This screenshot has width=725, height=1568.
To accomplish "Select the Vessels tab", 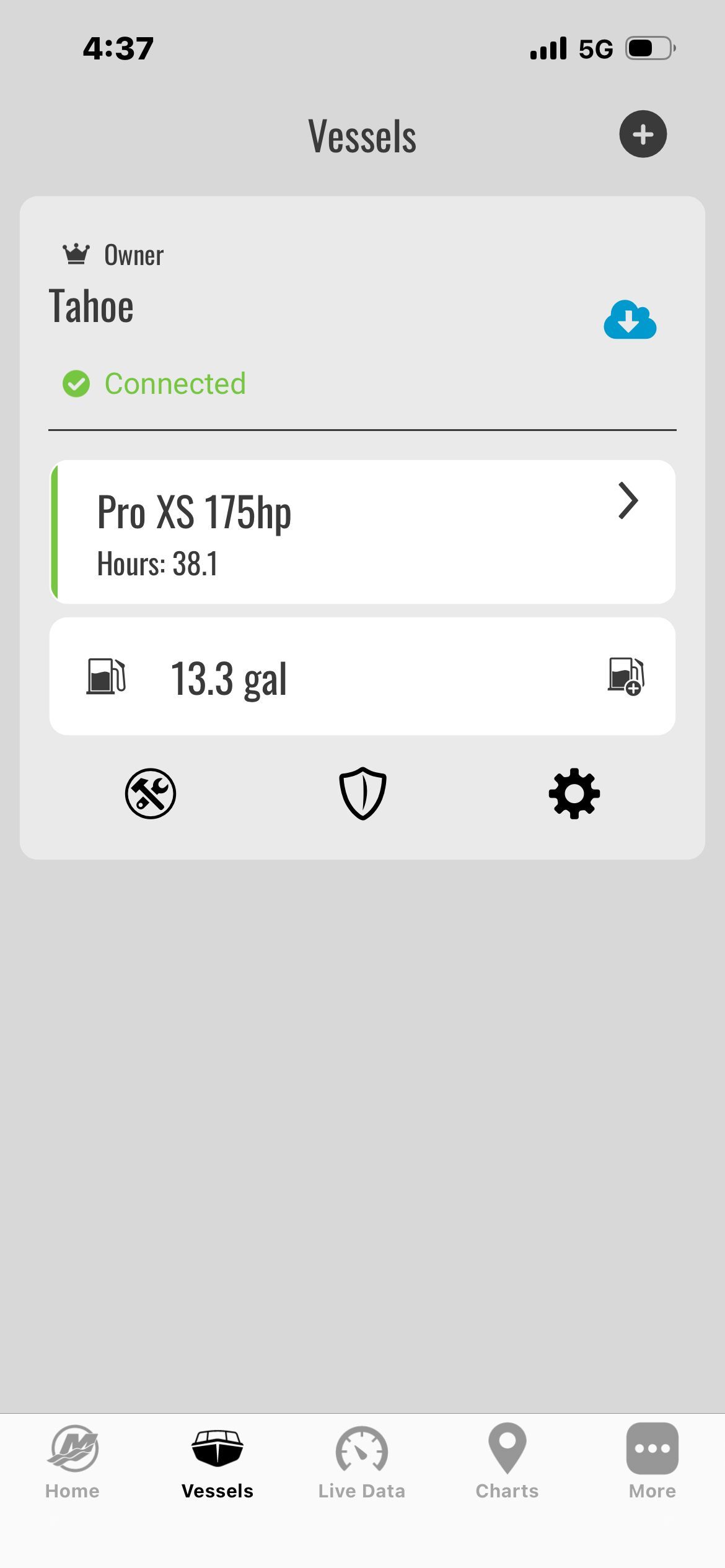I will click(217, 1463).
